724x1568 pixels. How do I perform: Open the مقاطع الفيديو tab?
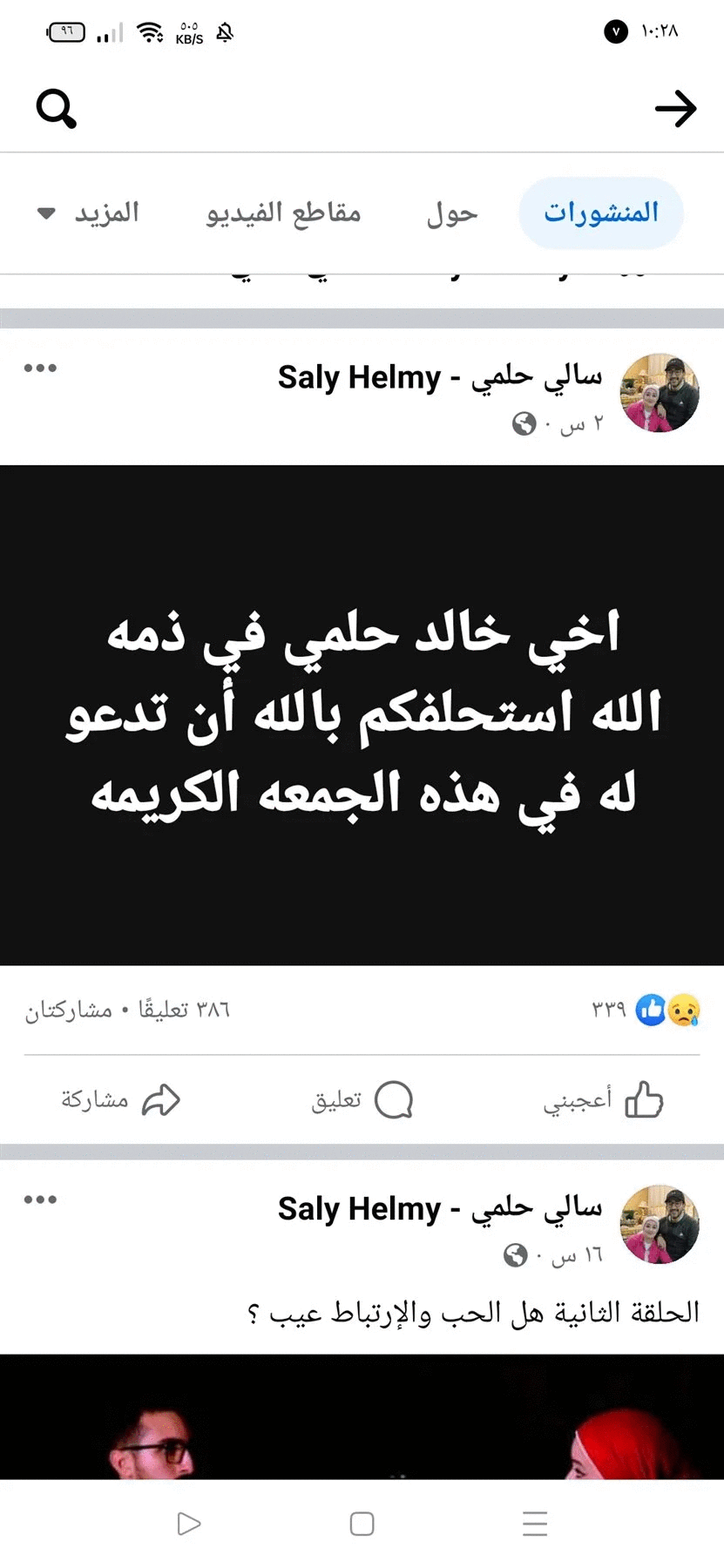(x=283, y=213)
